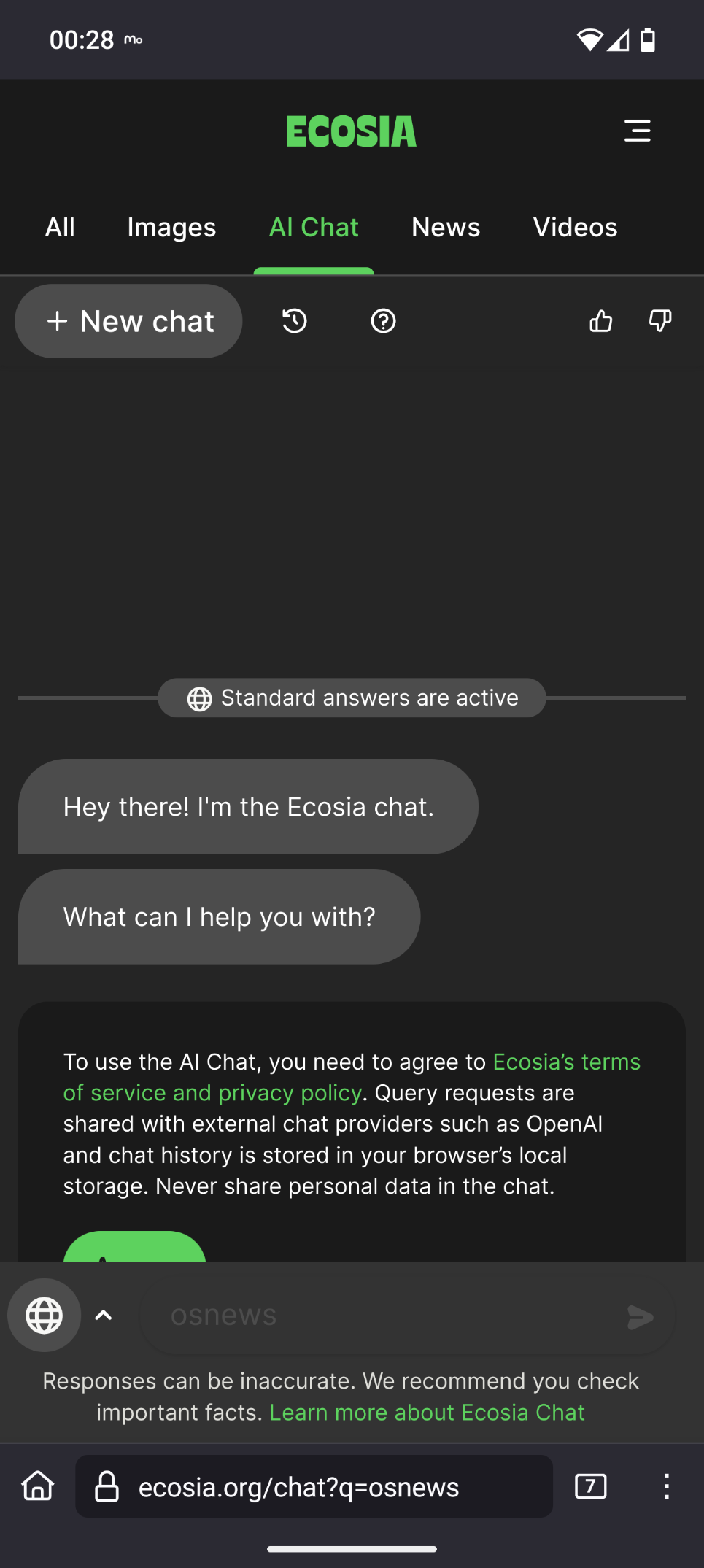
Task: Switch to the All tab
Action: tap(60, 228)
